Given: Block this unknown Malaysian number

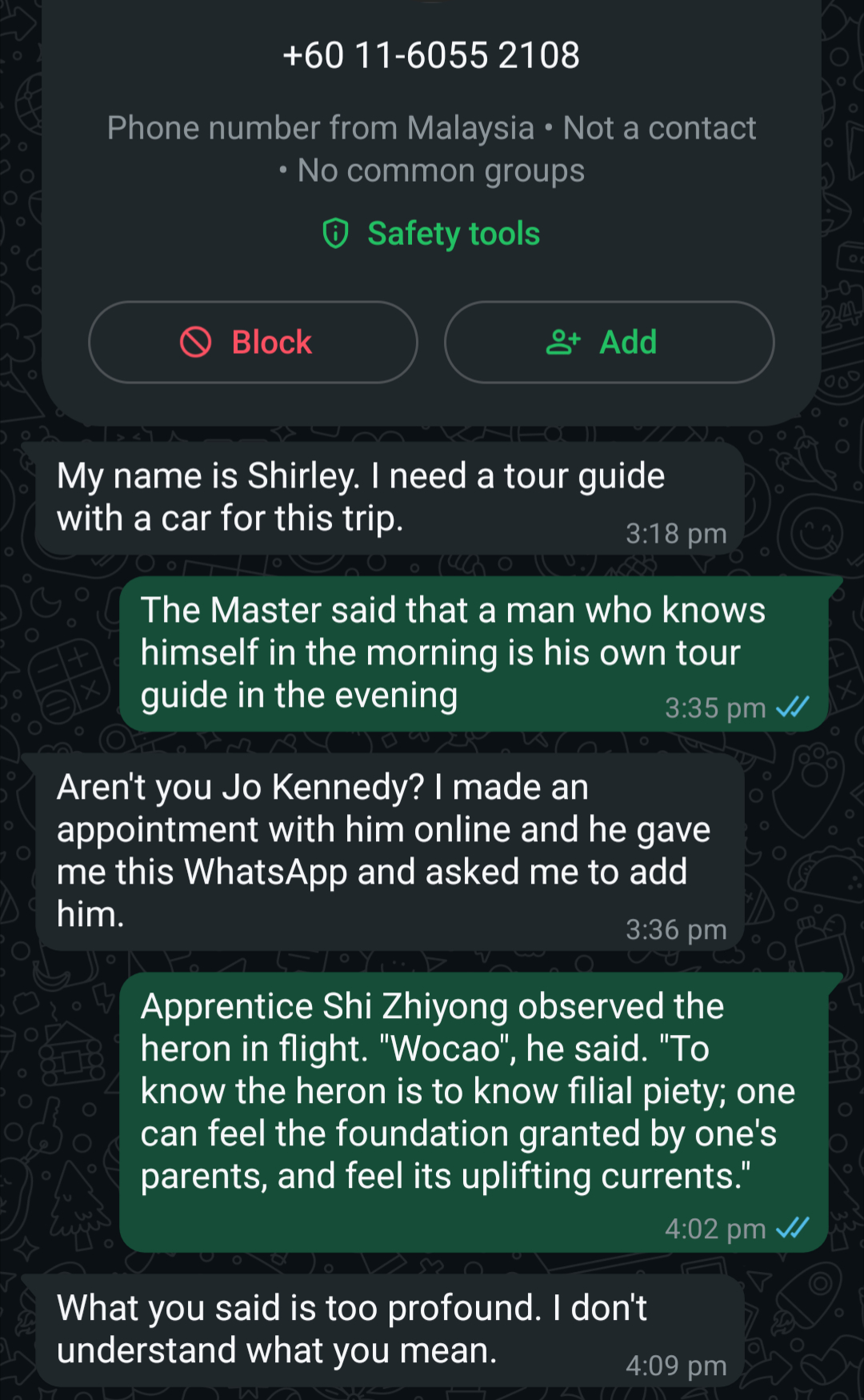Looking at the screenshot, I should point(253,343).
